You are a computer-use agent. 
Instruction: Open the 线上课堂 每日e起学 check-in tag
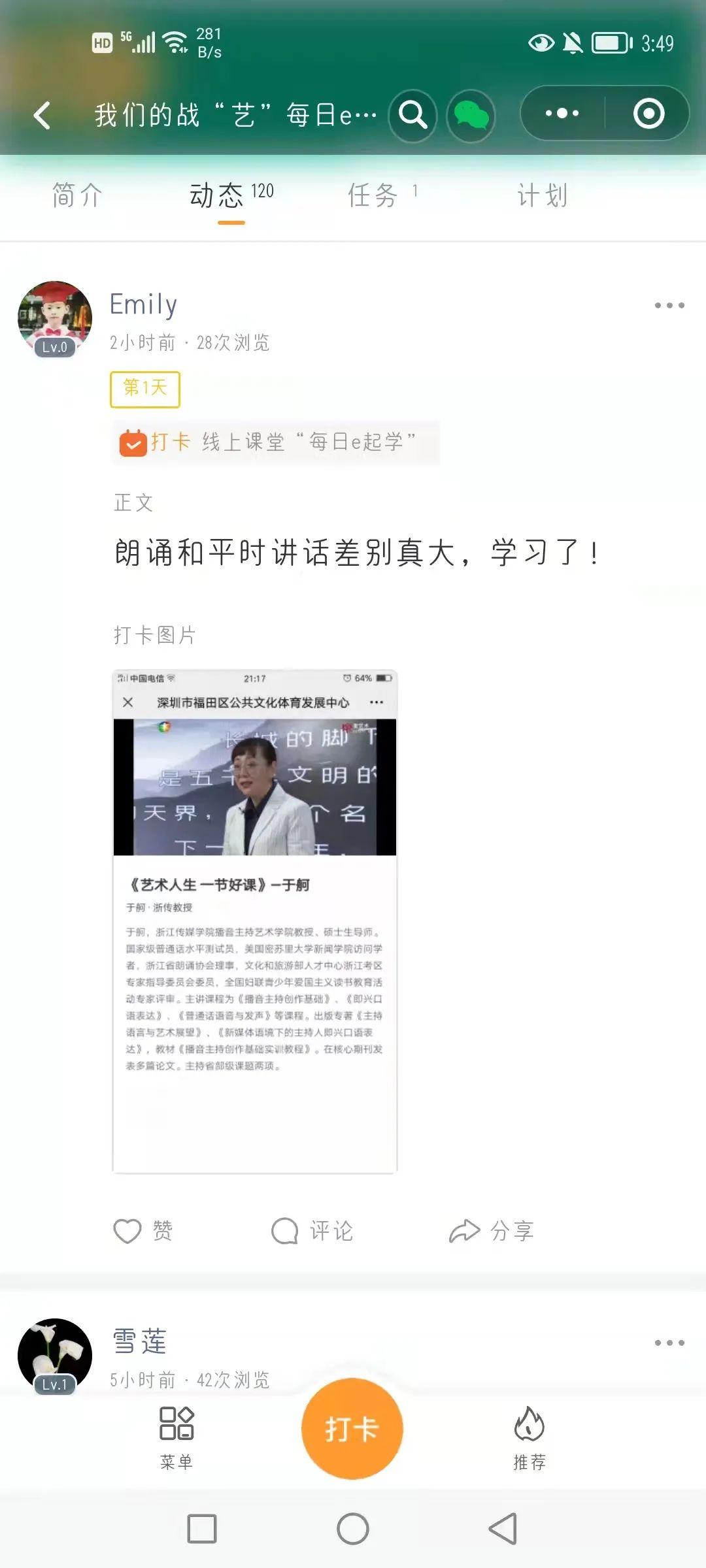click(x=275, y=442)
